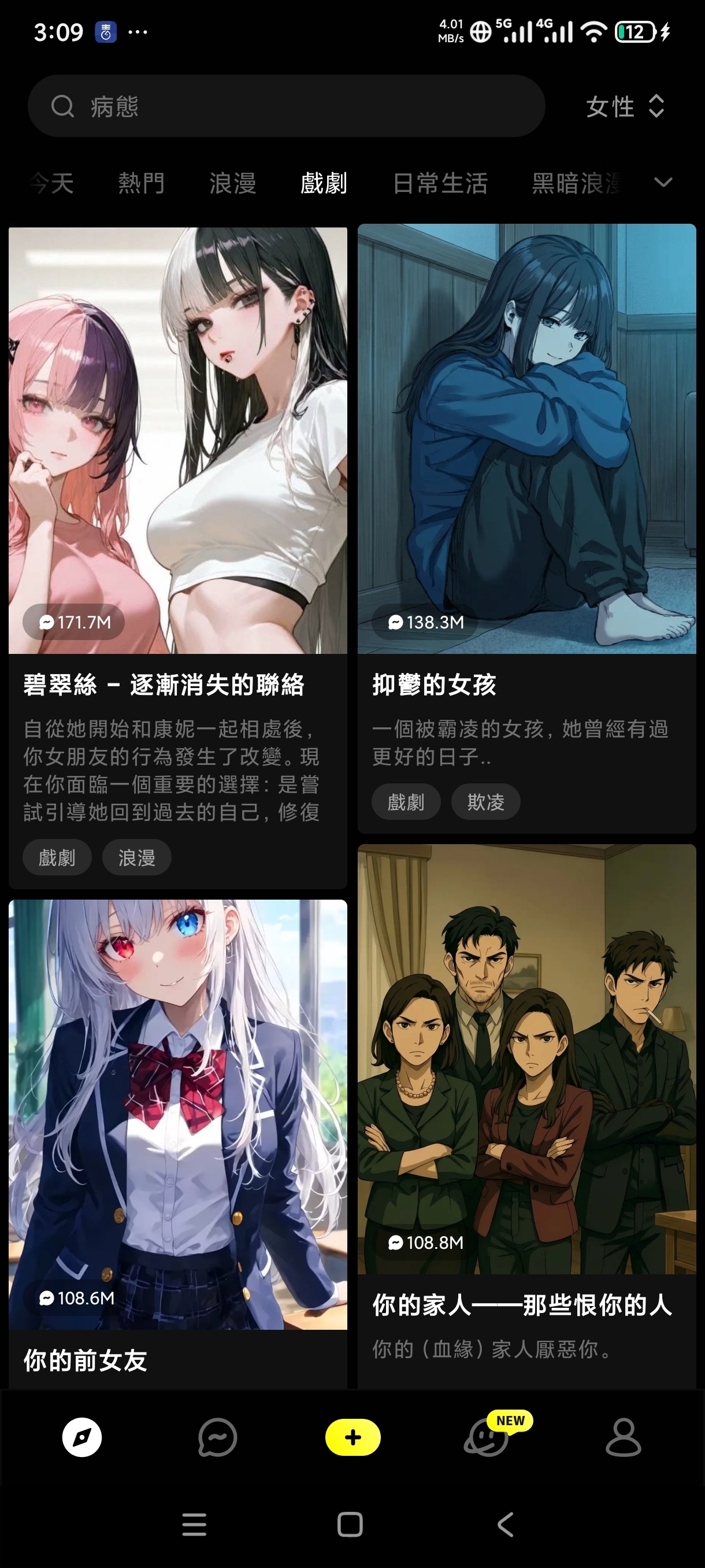Screen dimensions: 705x1568
Task: Tap the 欺凌 tag chip
Action: pyautogui.click(x=485, y=802)
